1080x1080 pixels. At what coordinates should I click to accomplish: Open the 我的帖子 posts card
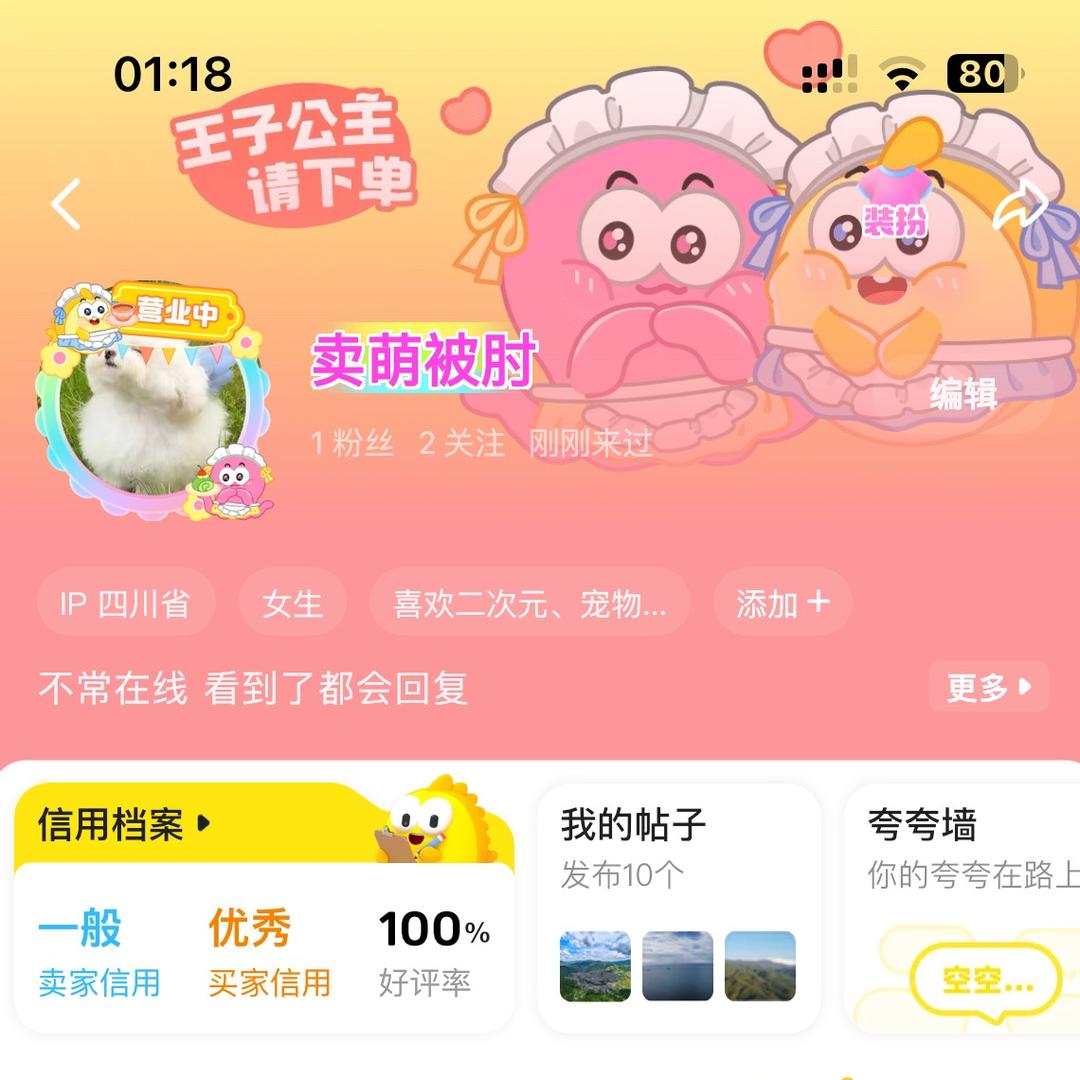pyautogui.click(x=678, y=905)
